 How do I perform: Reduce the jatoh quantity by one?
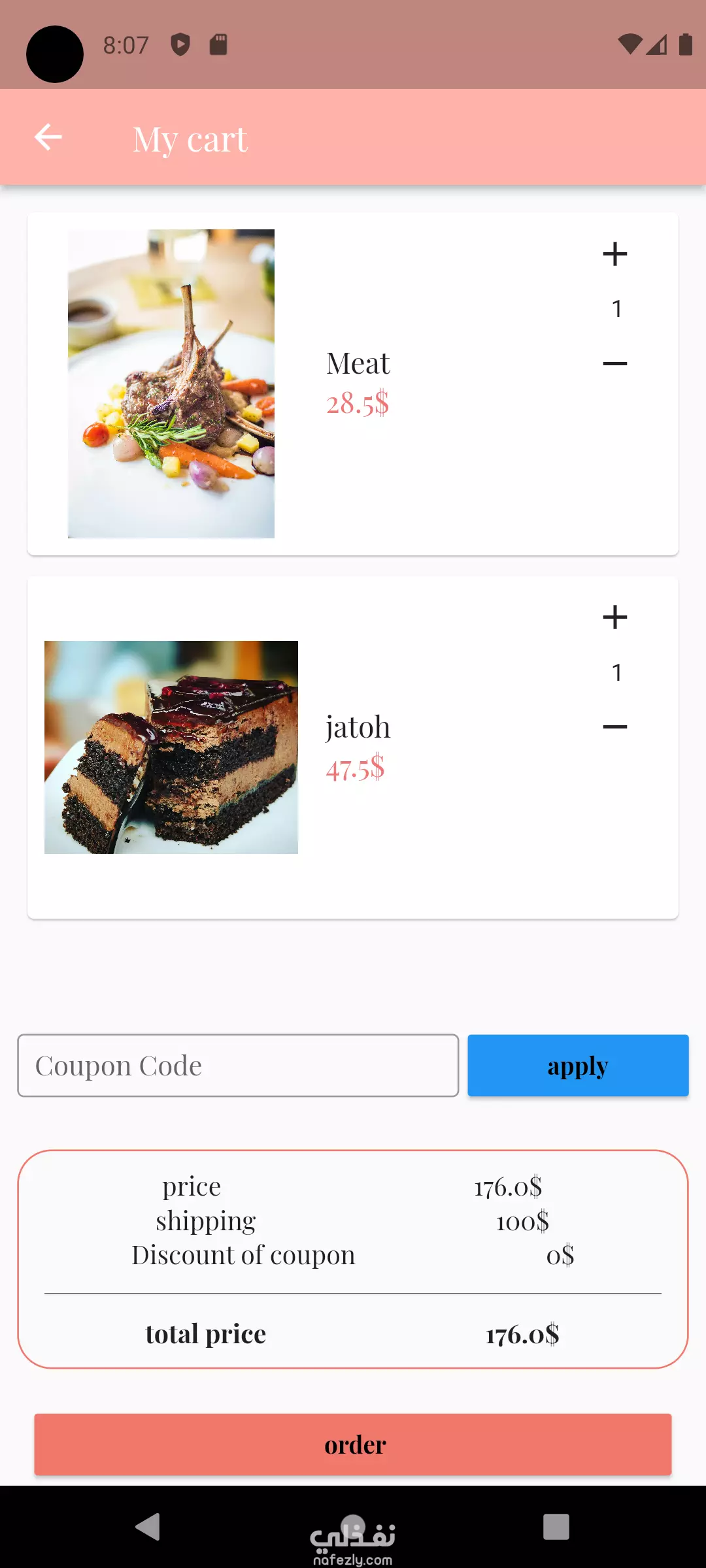click(614, 727)
